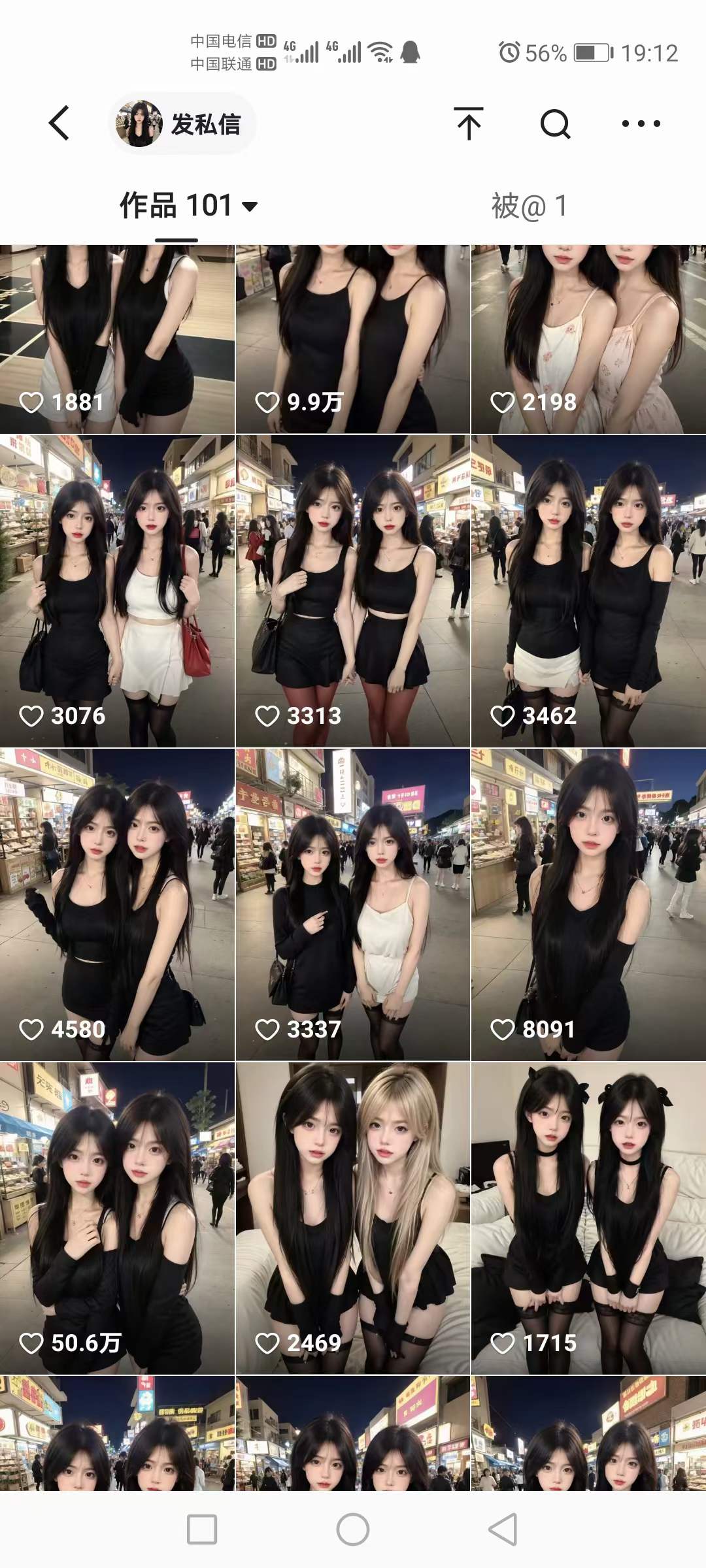Switch to the 被@ 1 tab
This screenshot has width=706, height=1568.
[529, 206]
